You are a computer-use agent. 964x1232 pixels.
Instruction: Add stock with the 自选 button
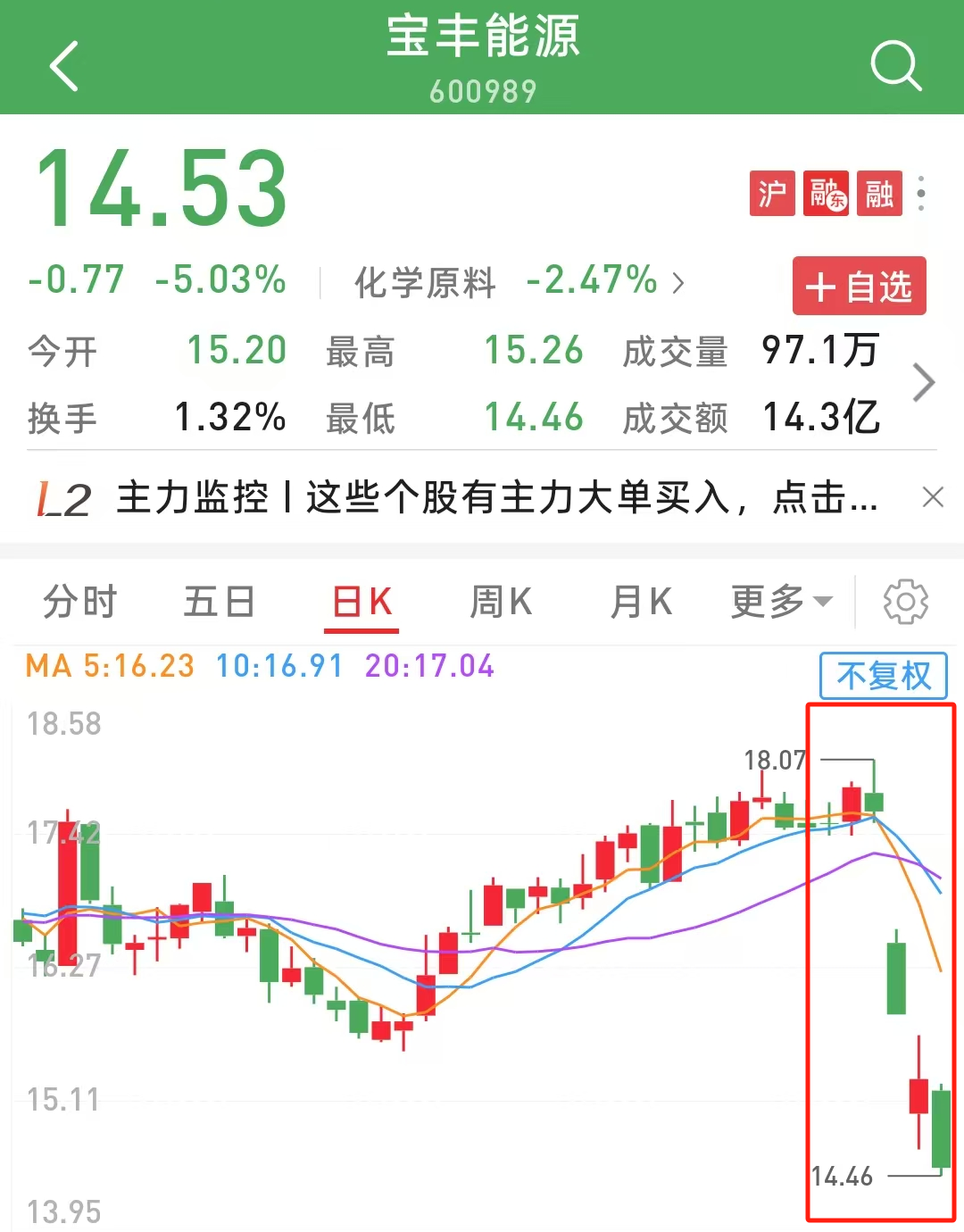coord(859,287)
